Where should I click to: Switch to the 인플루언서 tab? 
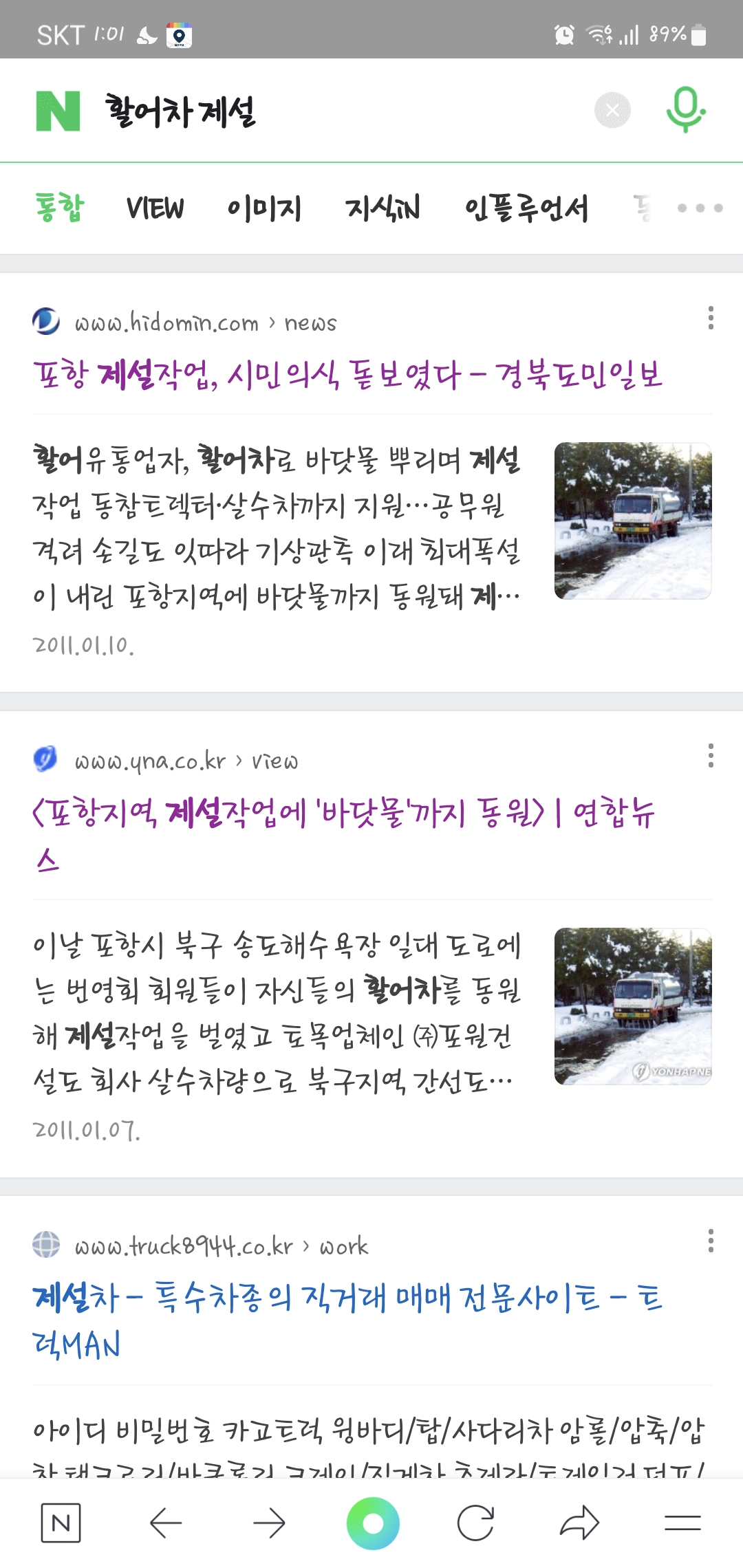coord(526,208)
